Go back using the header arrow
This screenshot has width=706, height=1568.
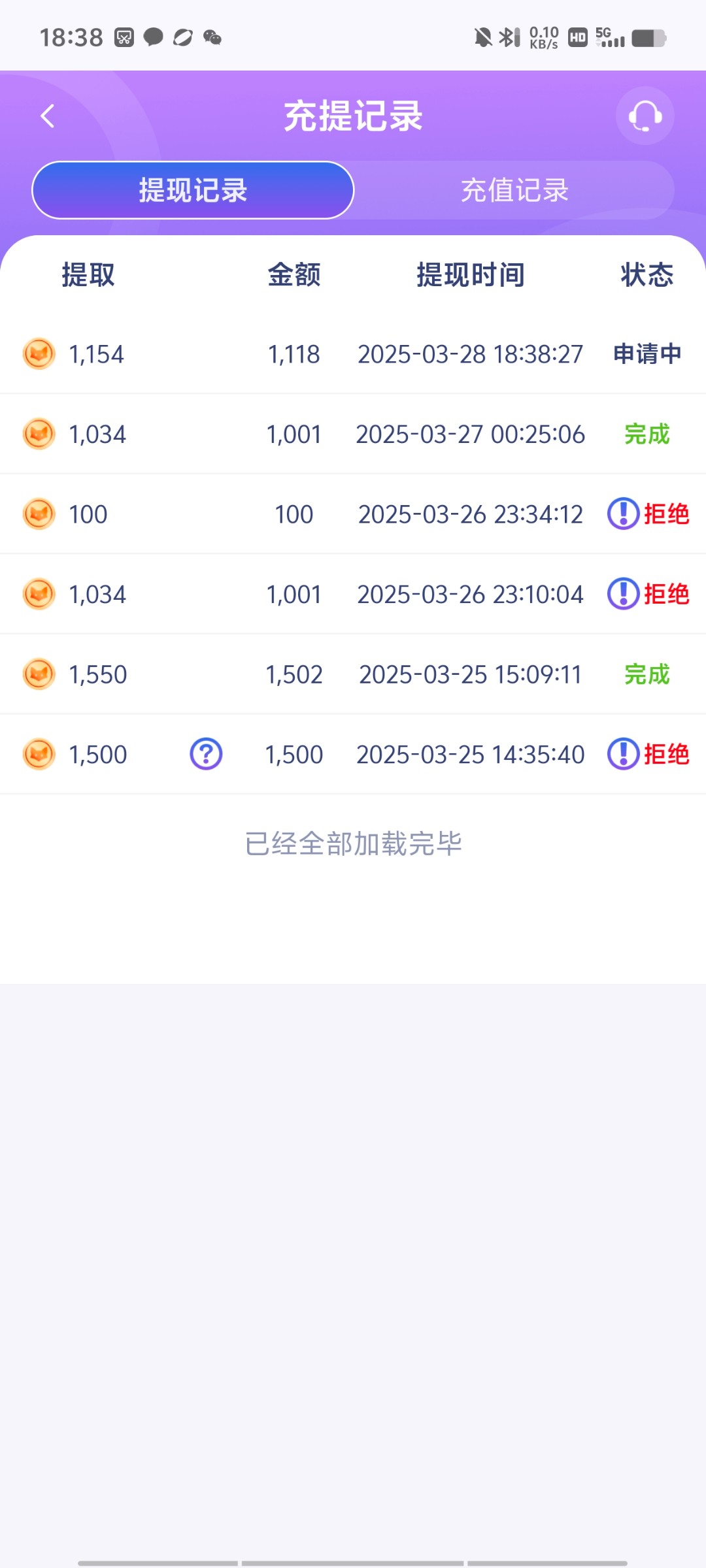[47, 116]
